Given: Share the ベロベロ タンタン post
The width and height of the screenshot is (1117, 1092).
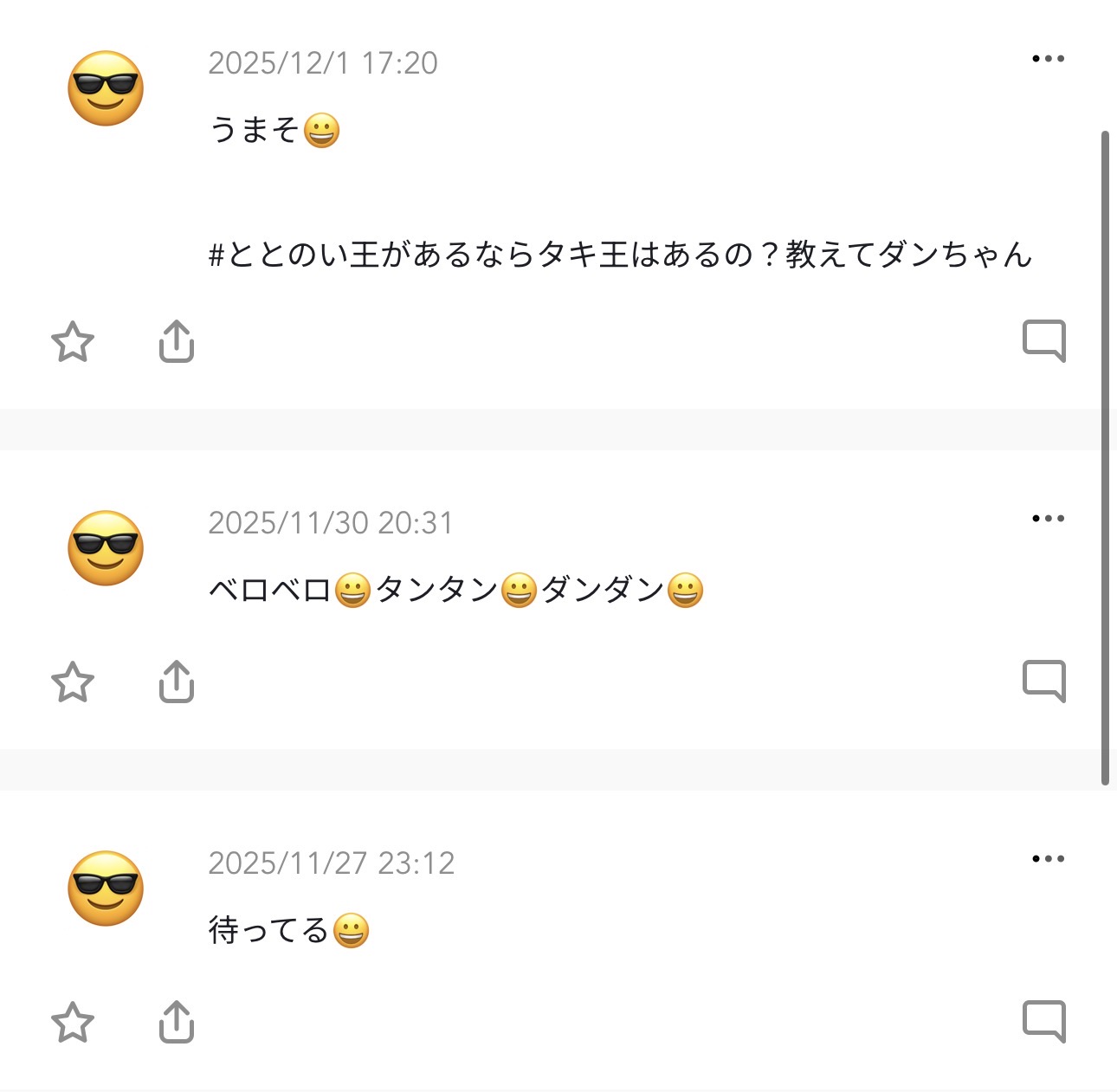Looking at the screenshot, I should coord(177,682).
